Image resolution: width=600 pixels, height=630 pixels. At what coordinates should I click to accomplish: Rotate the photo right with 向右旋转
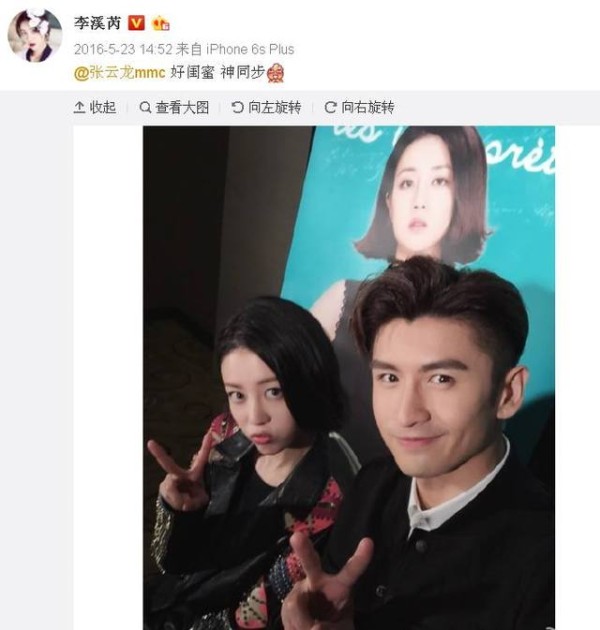[359, 107]
